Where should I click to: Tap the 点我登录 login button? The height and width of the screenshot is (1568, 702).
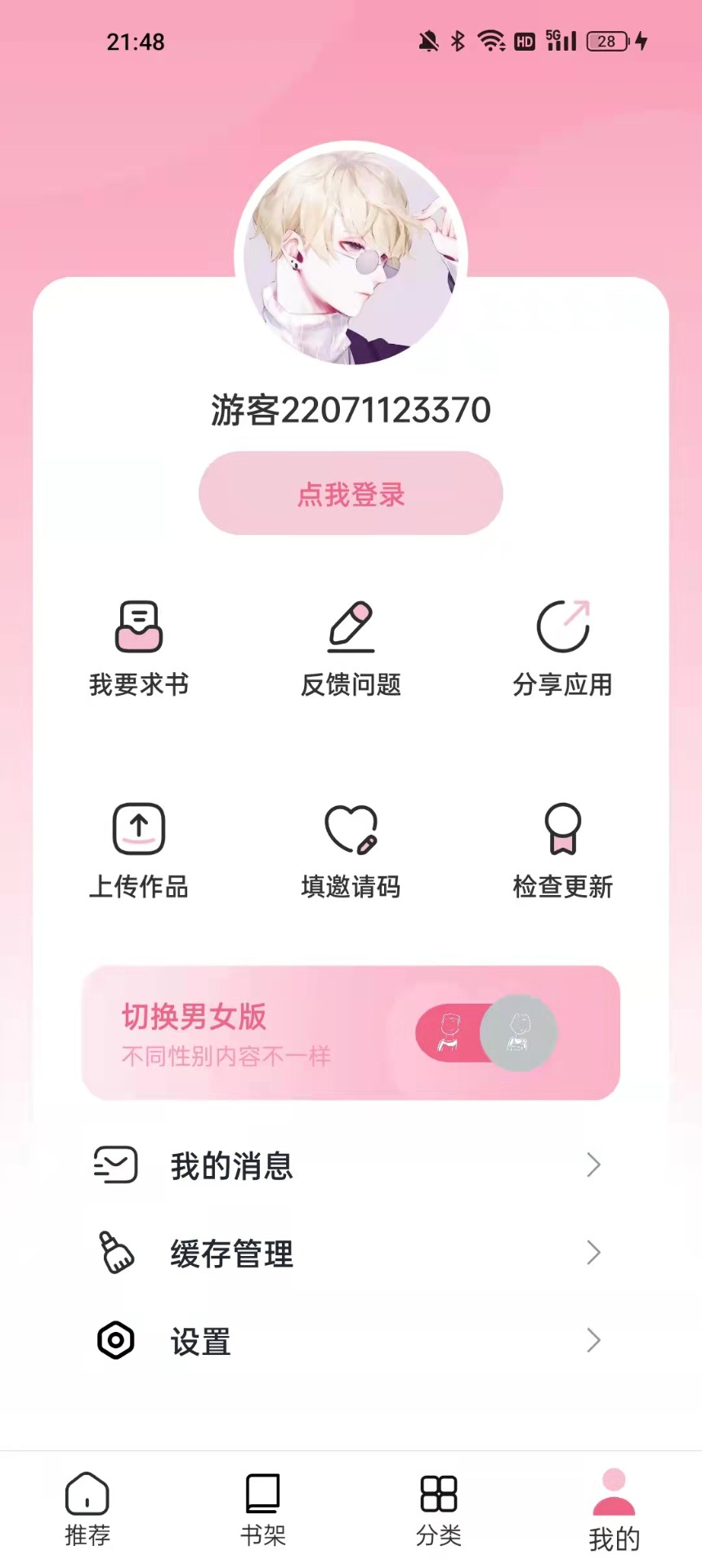(351, 494)
